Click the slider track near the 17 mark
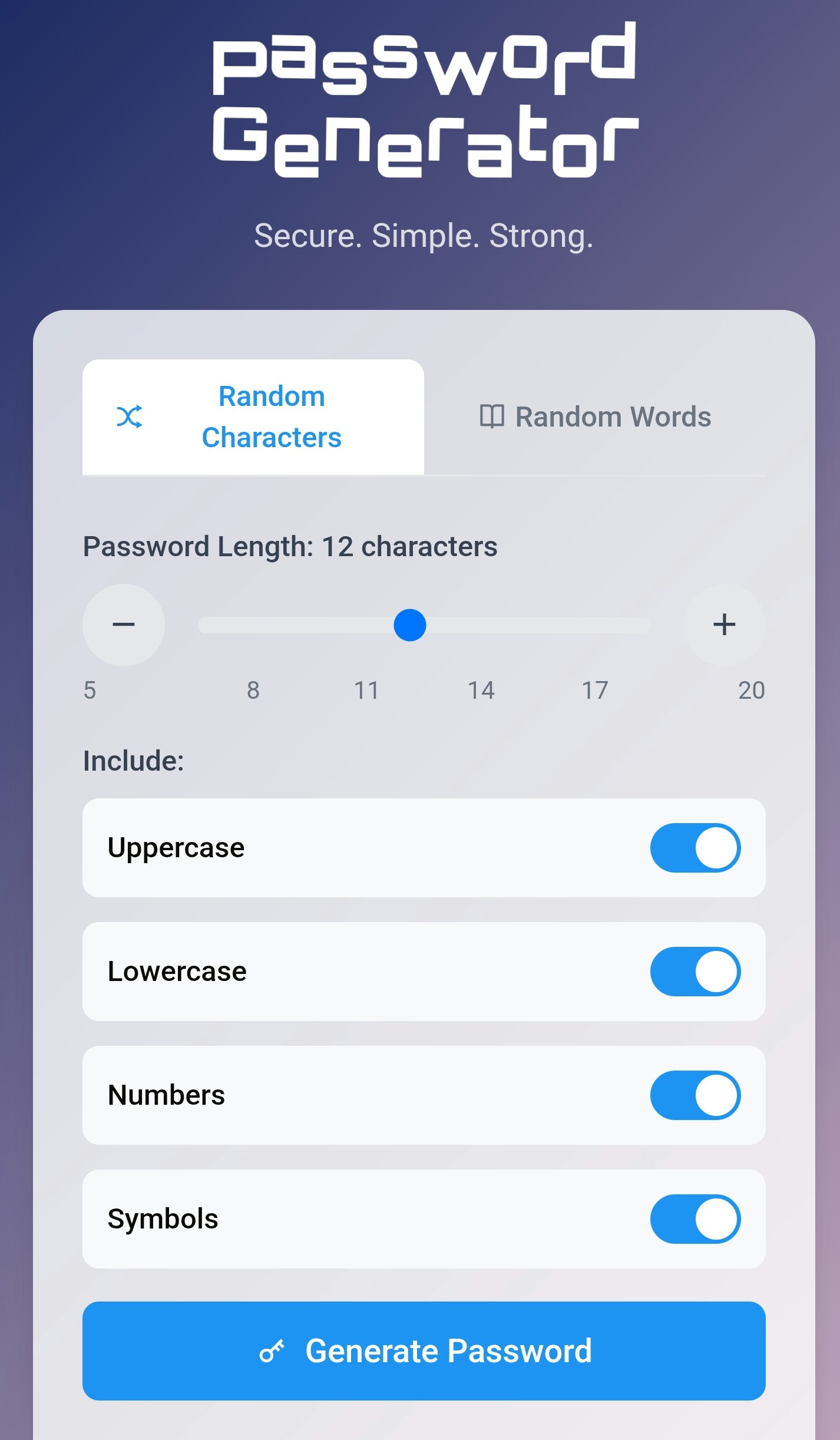 tap(595, 626)
